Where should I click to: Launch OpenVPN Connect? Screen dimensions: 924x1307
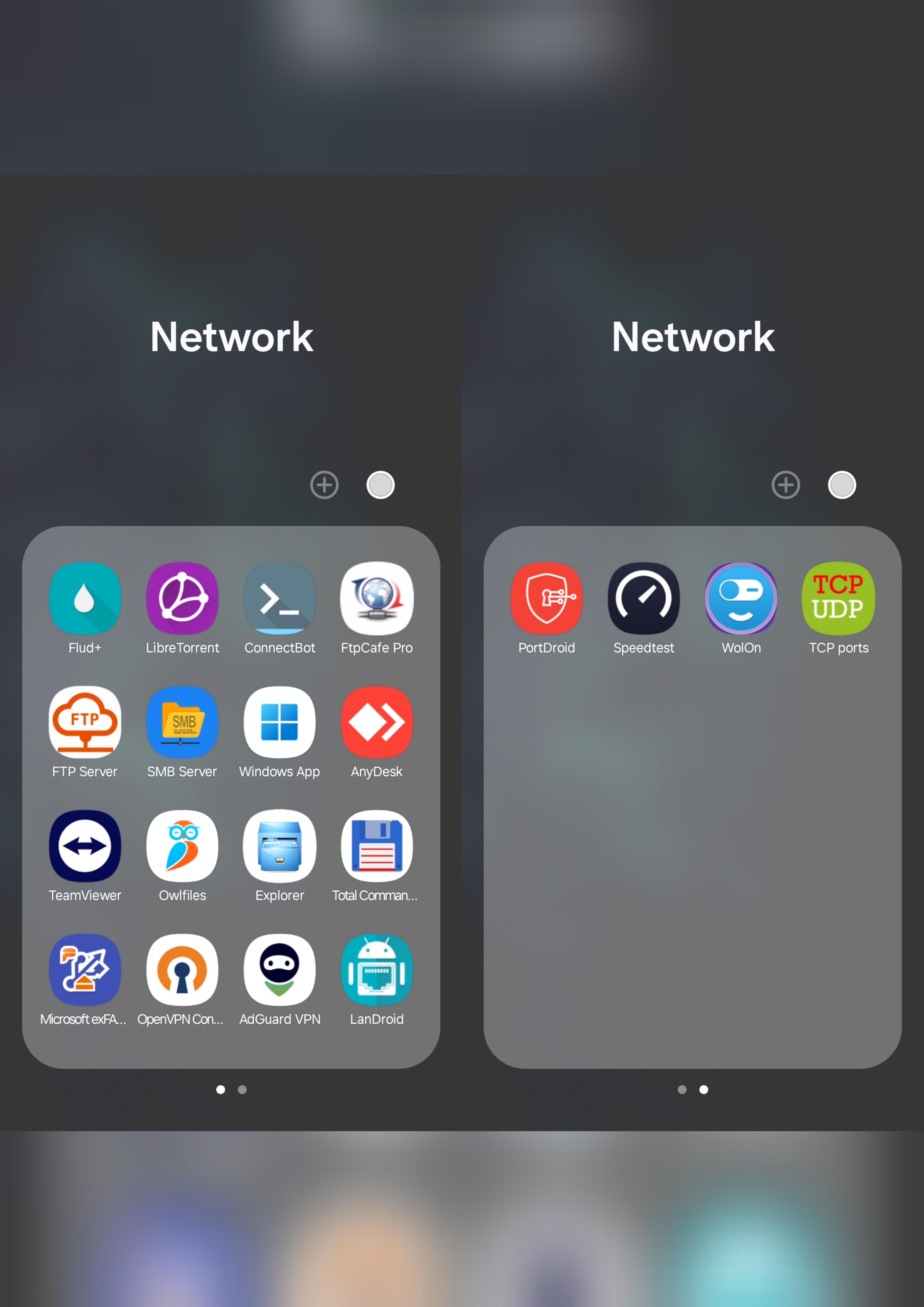[182, 969]
